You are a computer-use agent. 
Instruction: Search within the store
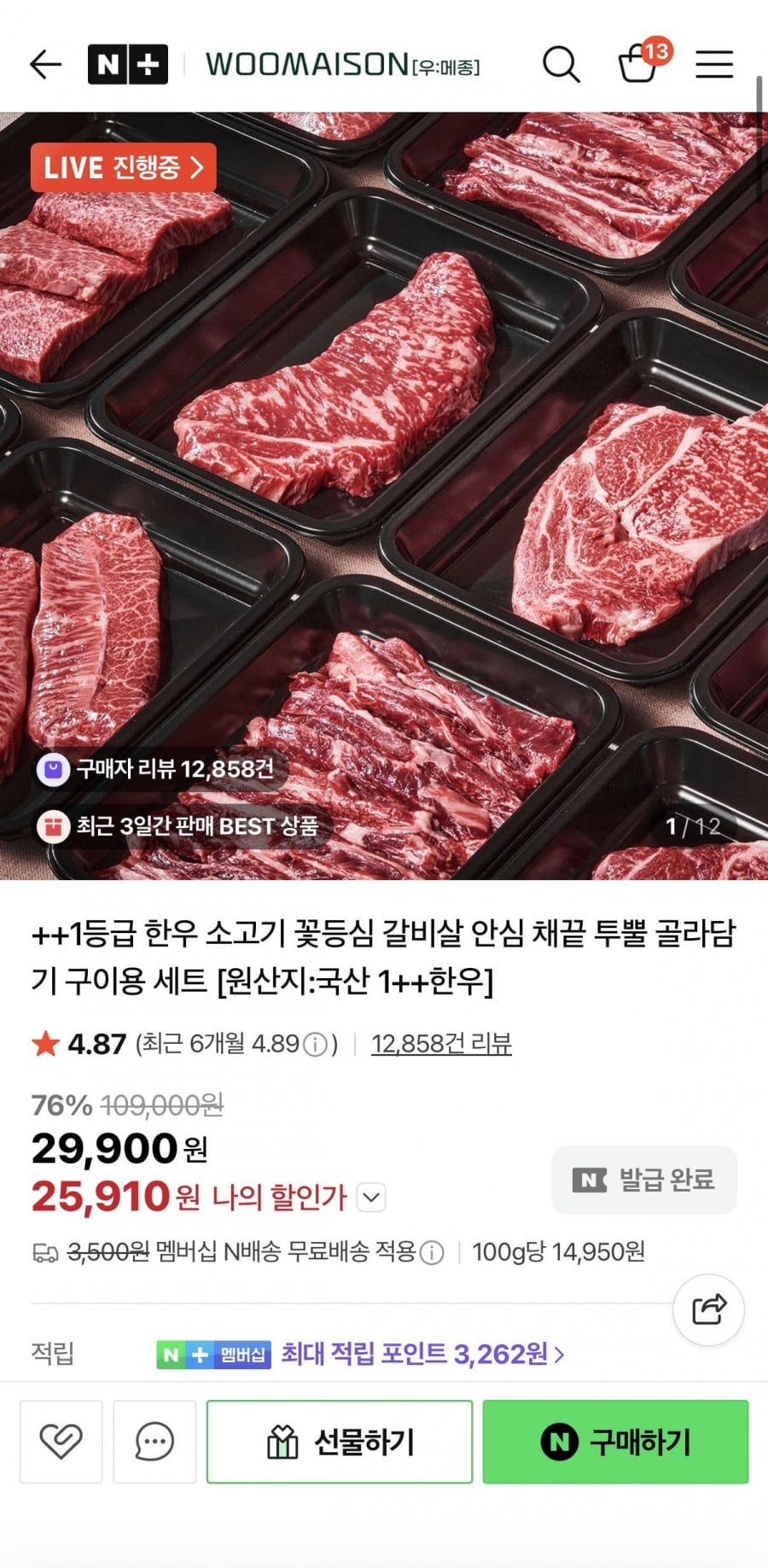[x=561, y=65]
